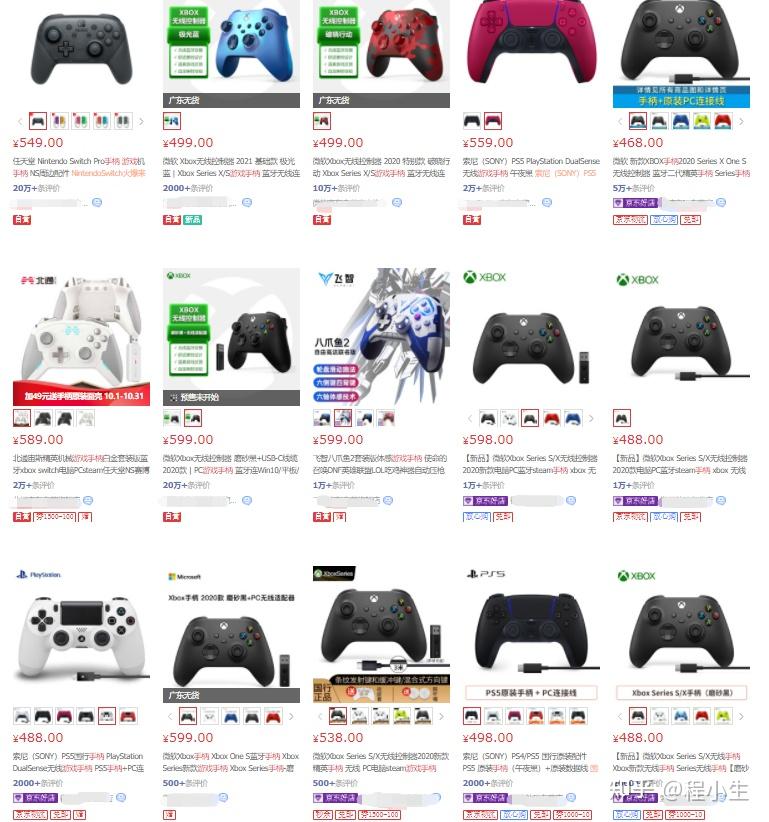The height and width of the screenshot is (822, 769).
Task: Open the white PlayStation PS4 controller ¥488
Action: pos(80,630)
